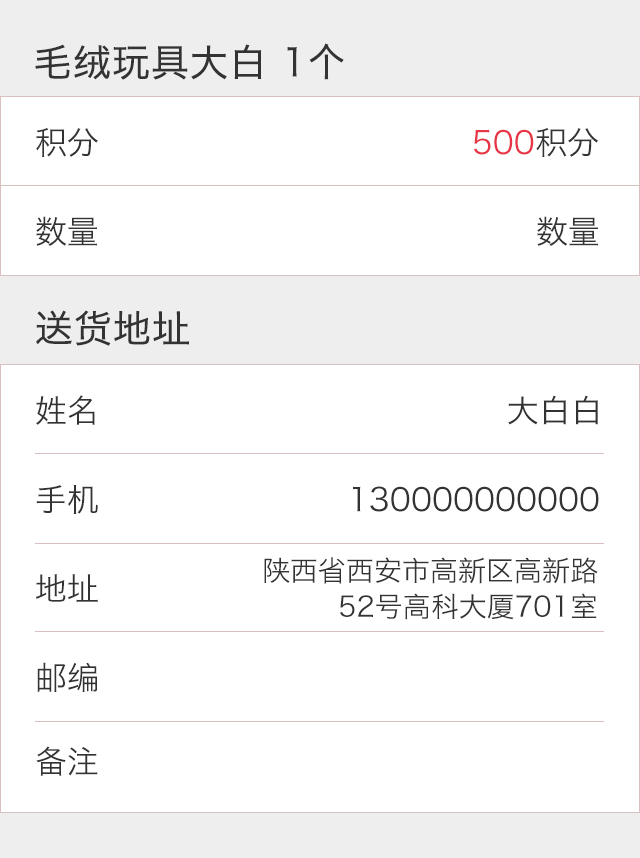Tap the 数量 quantity field

tap(566, 232)
